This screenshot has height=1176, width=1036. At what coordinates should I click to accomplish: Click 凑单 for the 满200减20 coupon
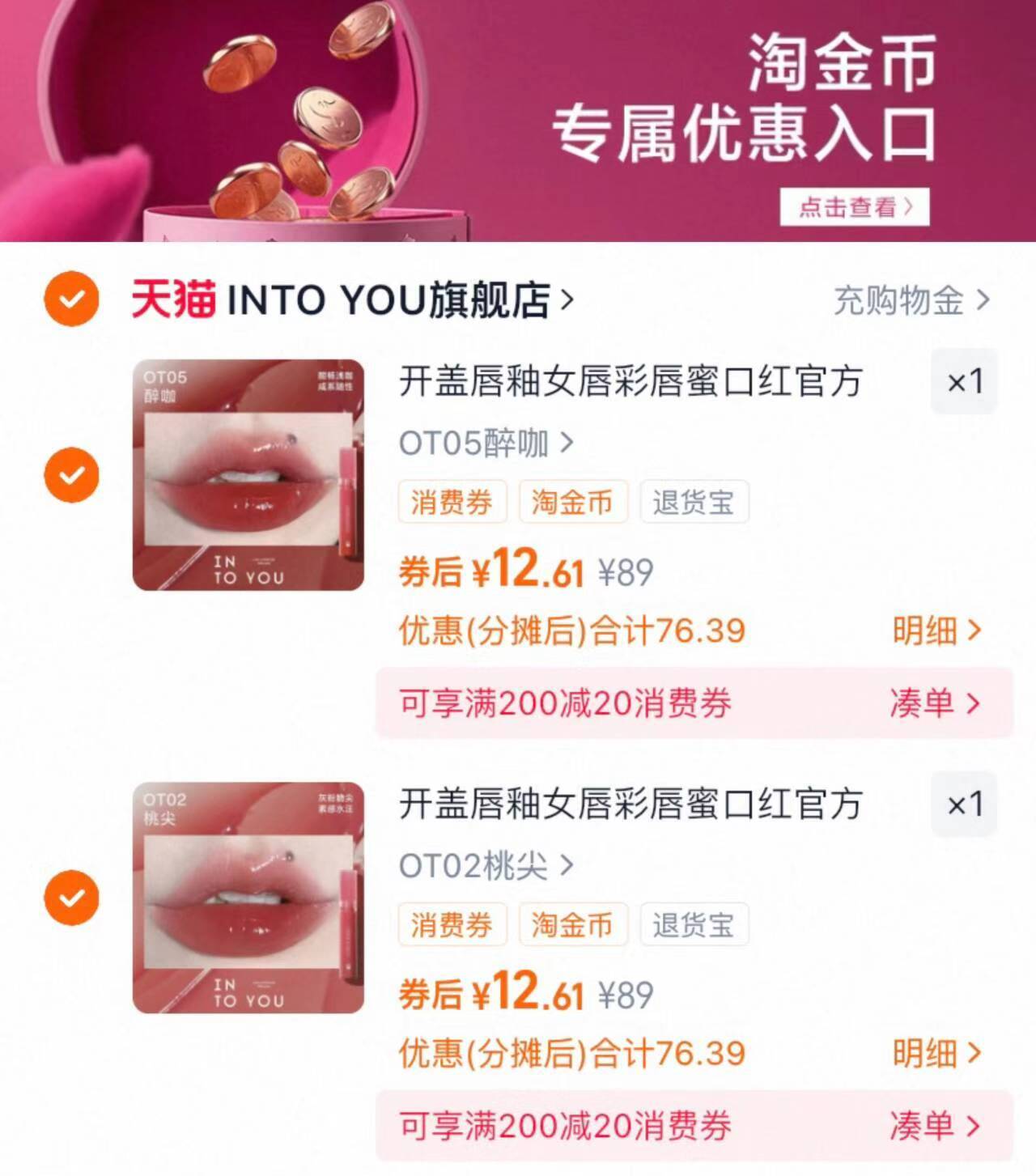(x=931, y=703)
